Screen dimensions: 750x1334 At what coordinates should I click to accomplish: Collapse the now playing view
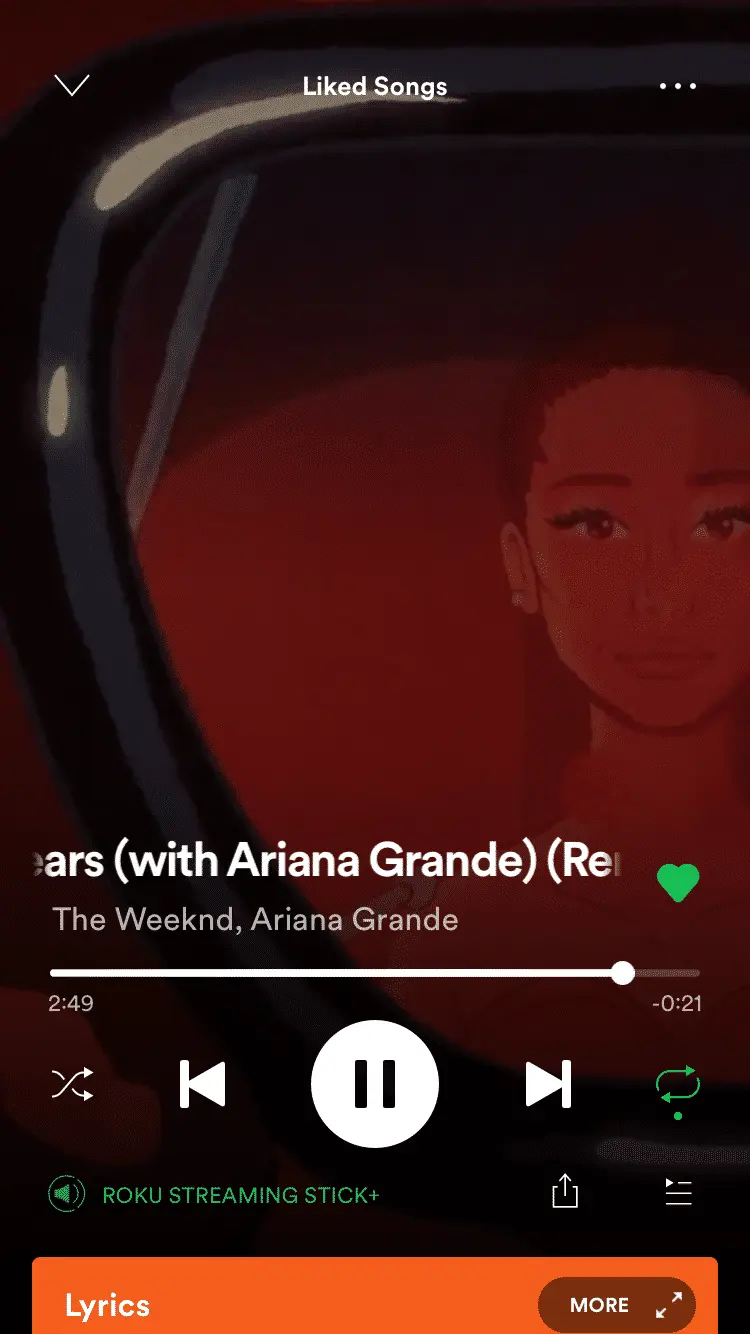(72, 86)
